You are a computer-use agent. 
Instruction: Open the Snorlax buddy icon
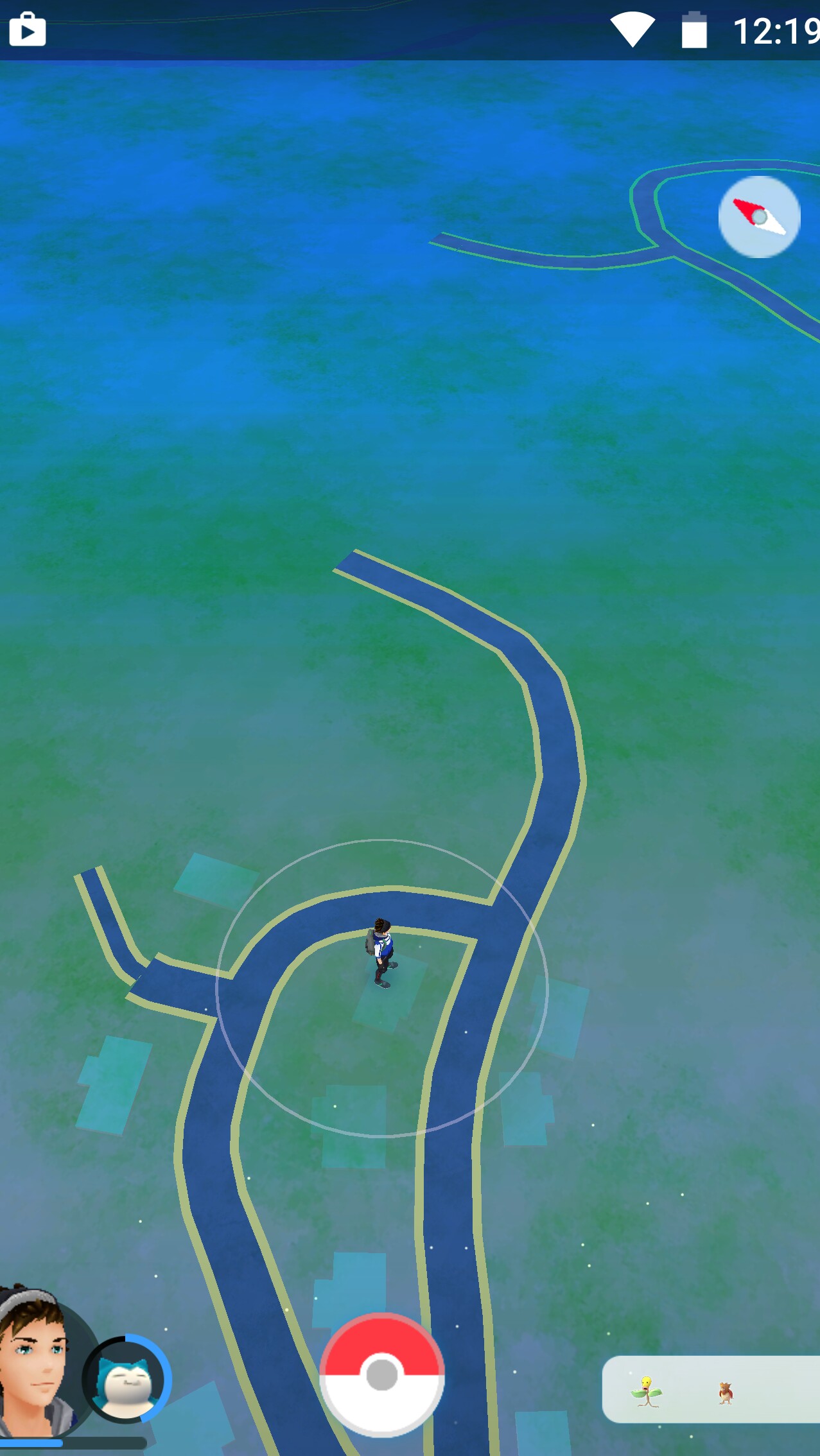[x=127, y=1380]
